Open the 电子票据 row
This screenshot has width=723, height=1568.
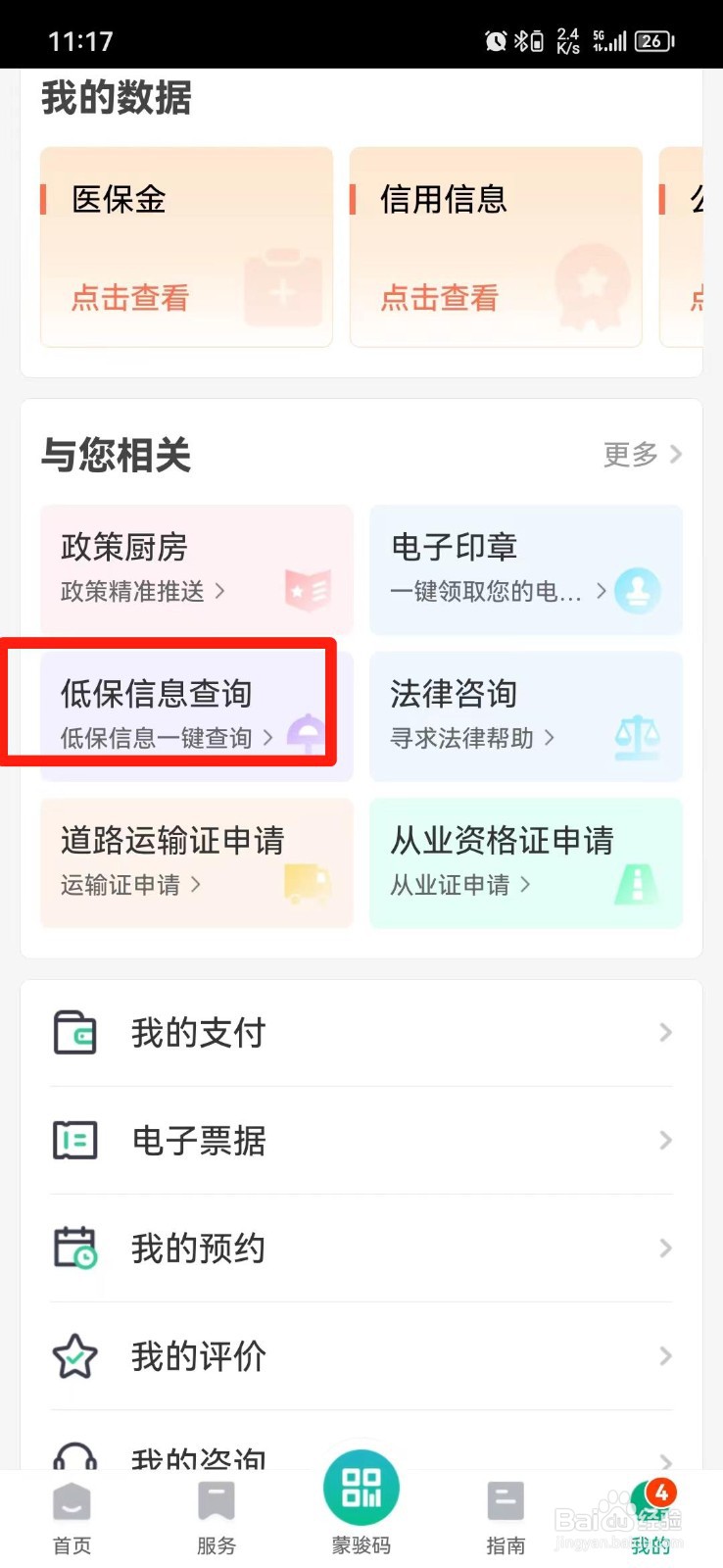pos(361,1141)
